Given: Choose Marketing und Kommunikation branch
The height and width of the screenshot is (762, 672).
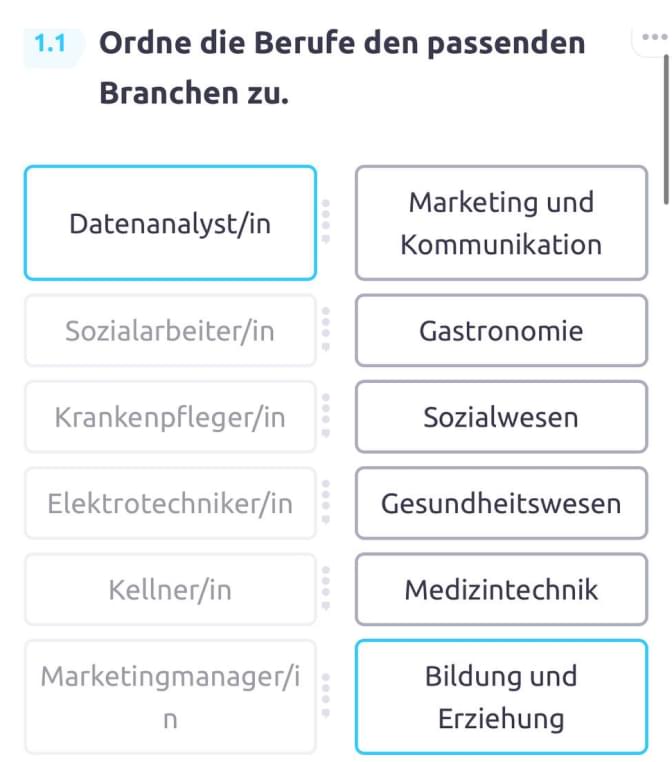Looking at the screenshot, I should (x=501, y=223).
